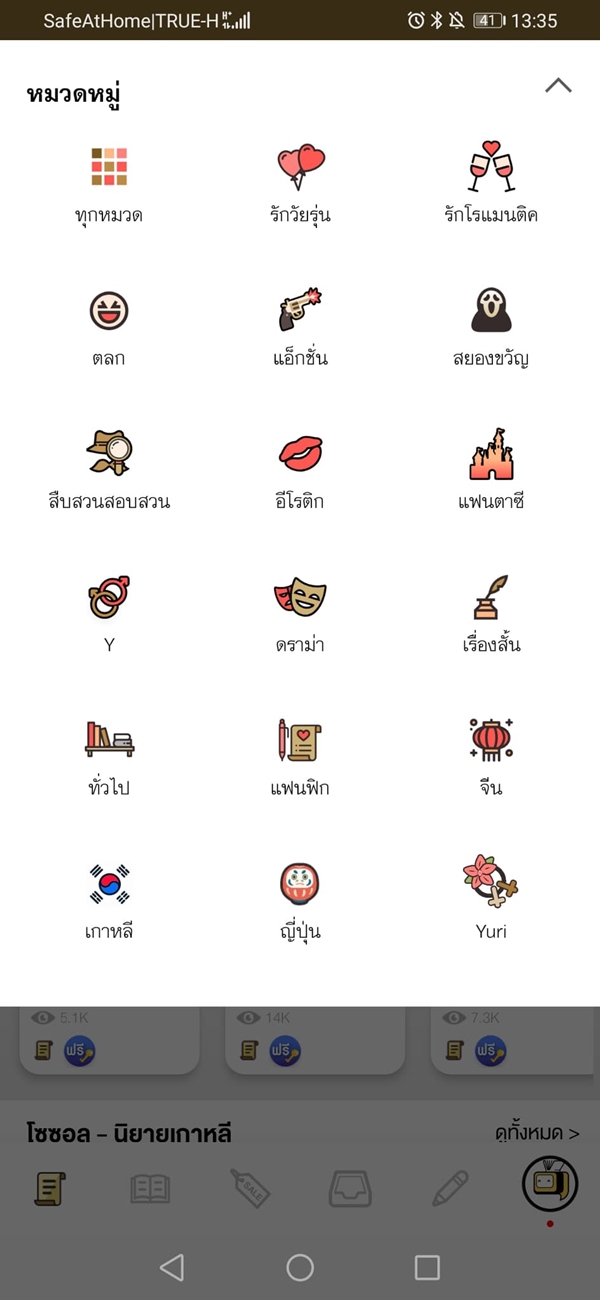
Task: Choose the รักโรแมนติค category
Action: [491, 186]
